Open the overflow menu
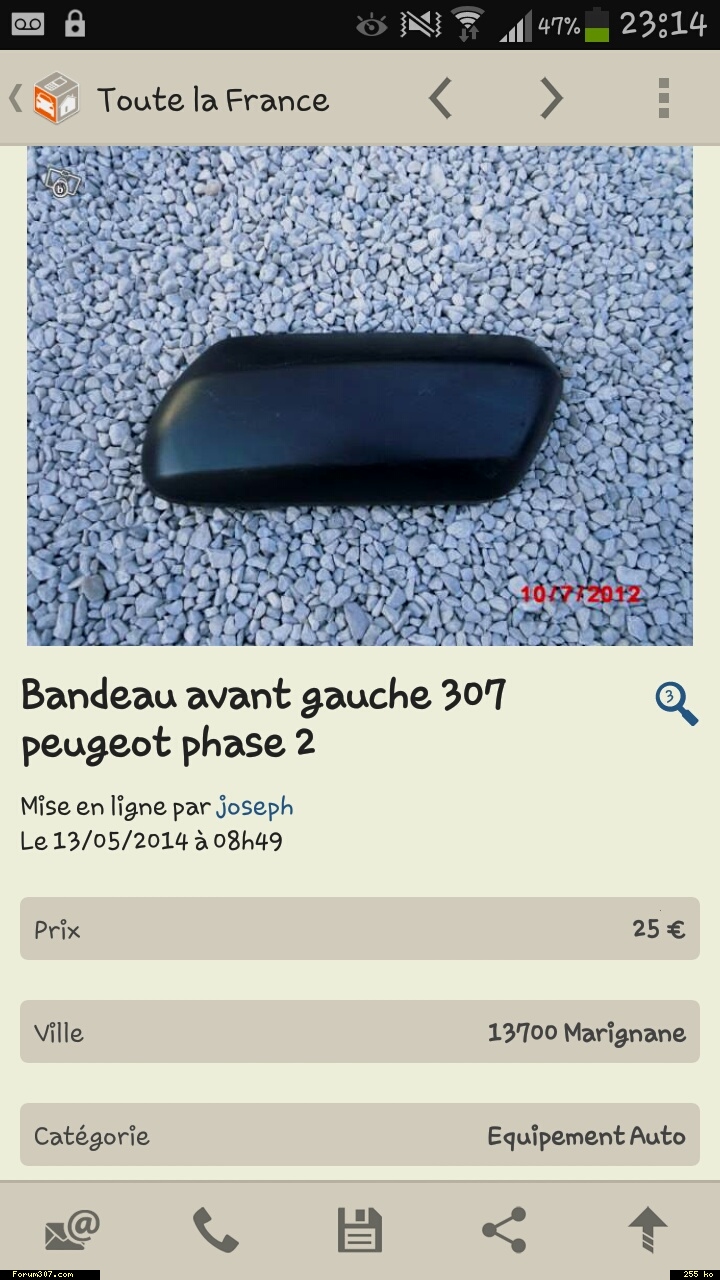This screenshot has height=1280, width=720. 663,99
